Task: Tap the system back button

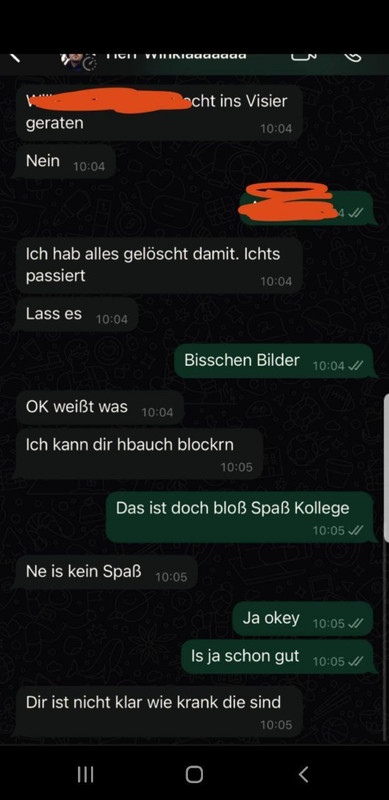Action: (x=304, y=774)
